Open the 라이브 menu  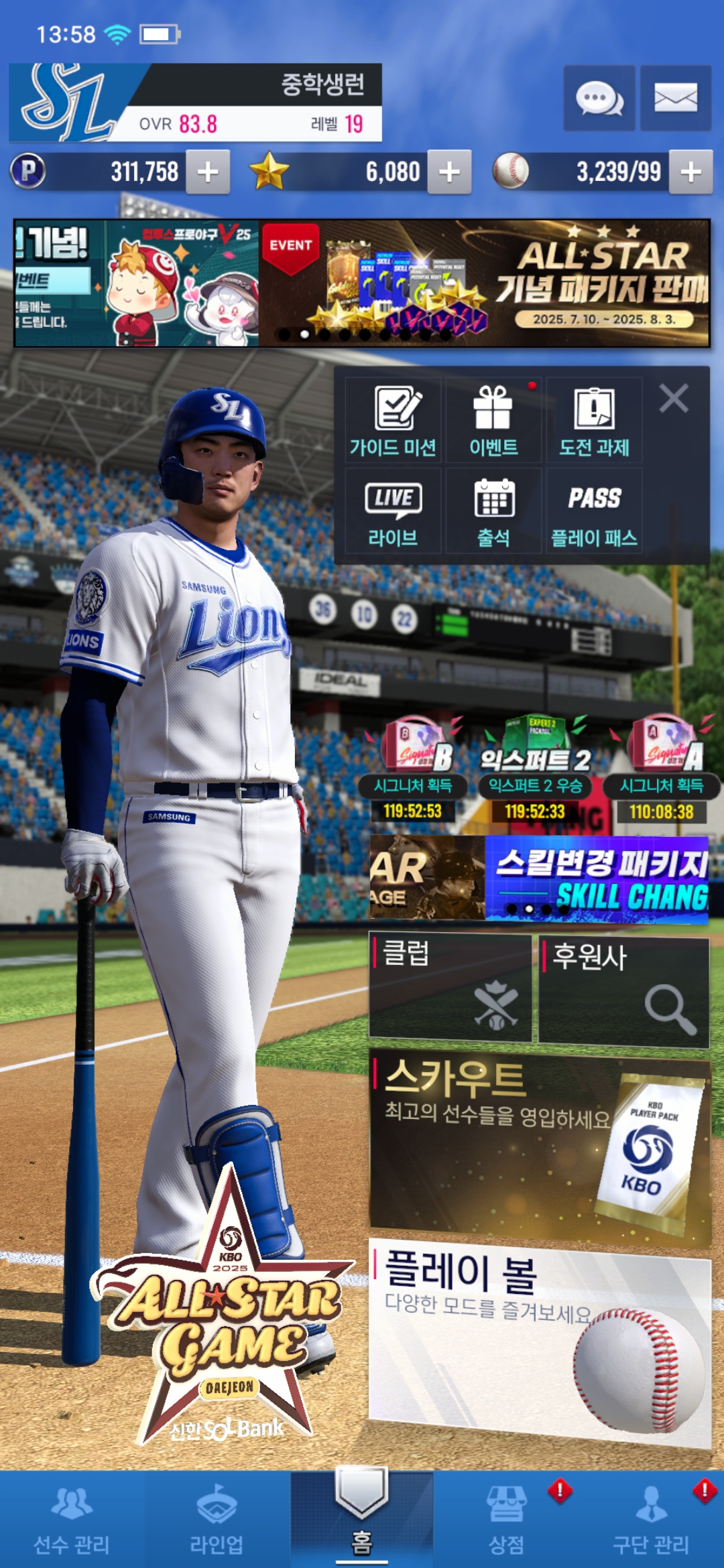tap(394, 512)
